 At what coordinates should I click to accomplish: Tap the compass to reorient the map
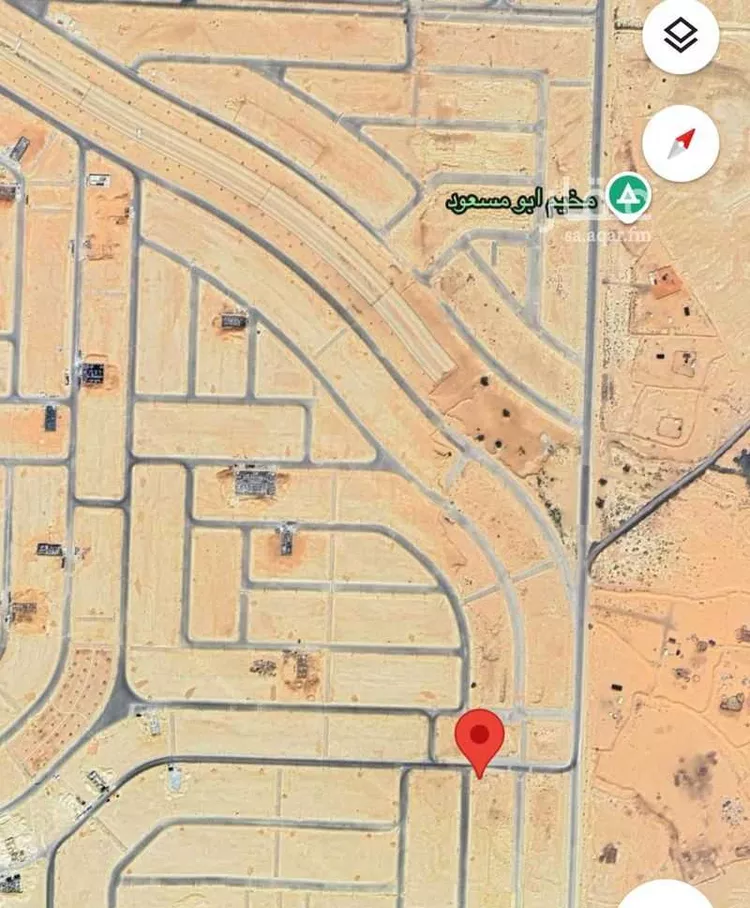tap(680, 143)
